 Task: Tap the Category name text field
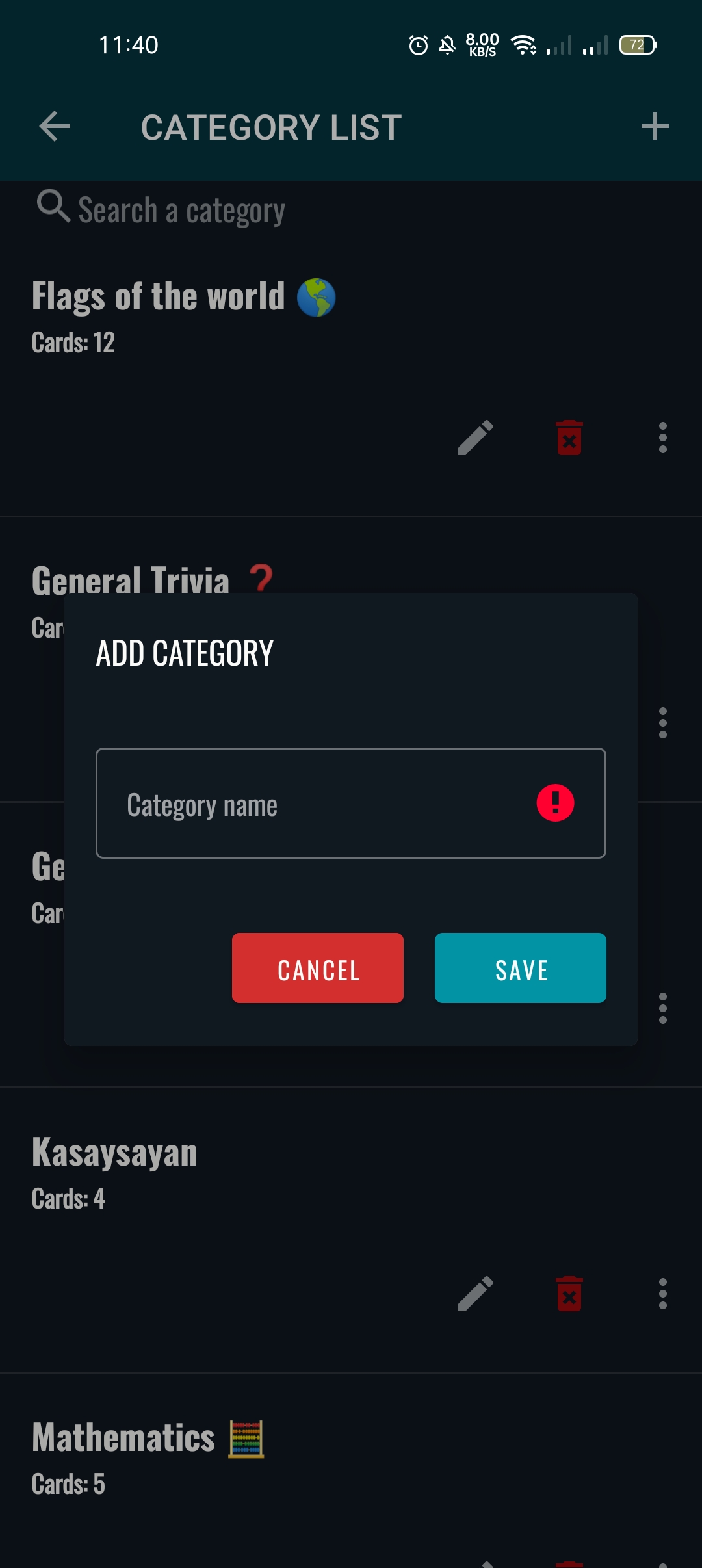[325, 804]
